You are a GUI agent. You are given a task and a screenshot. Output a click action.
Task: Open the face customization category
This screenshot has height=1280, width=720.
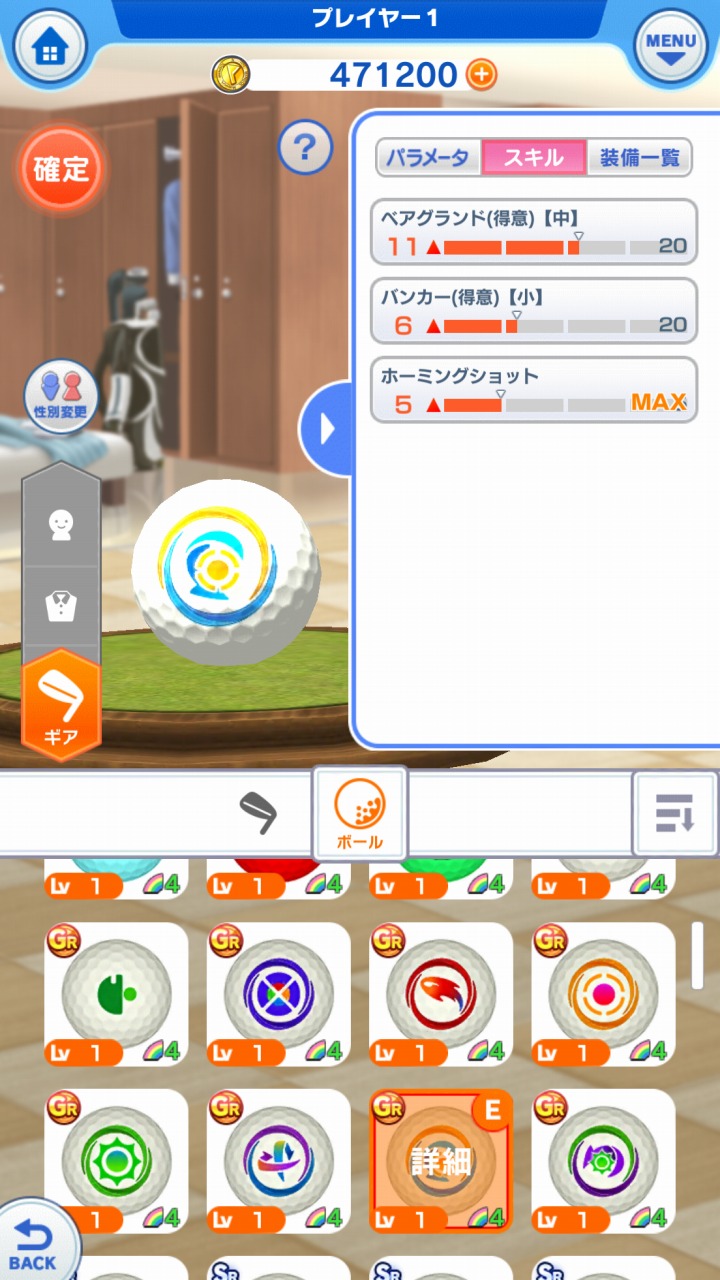pos(61,524)
